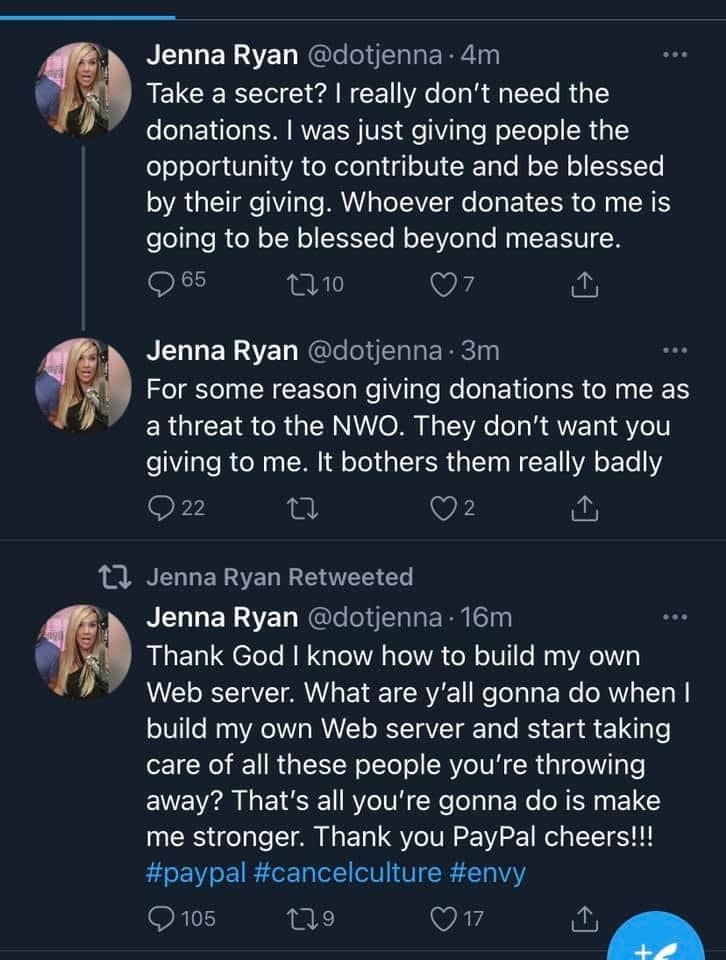
Task: Click the reply bubble on the NWO tweet
Action: click(x=162, y=508)
